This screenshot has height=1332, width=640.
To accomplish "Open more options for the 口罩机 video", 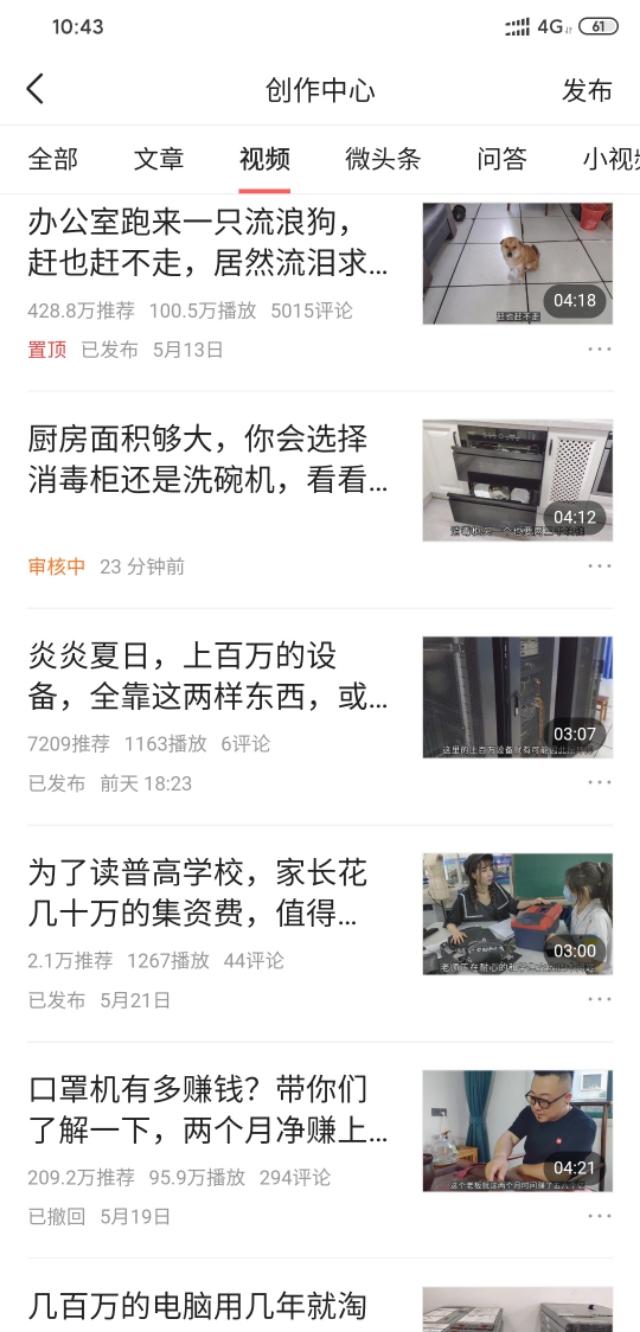I will click(x=599, y=1216).
